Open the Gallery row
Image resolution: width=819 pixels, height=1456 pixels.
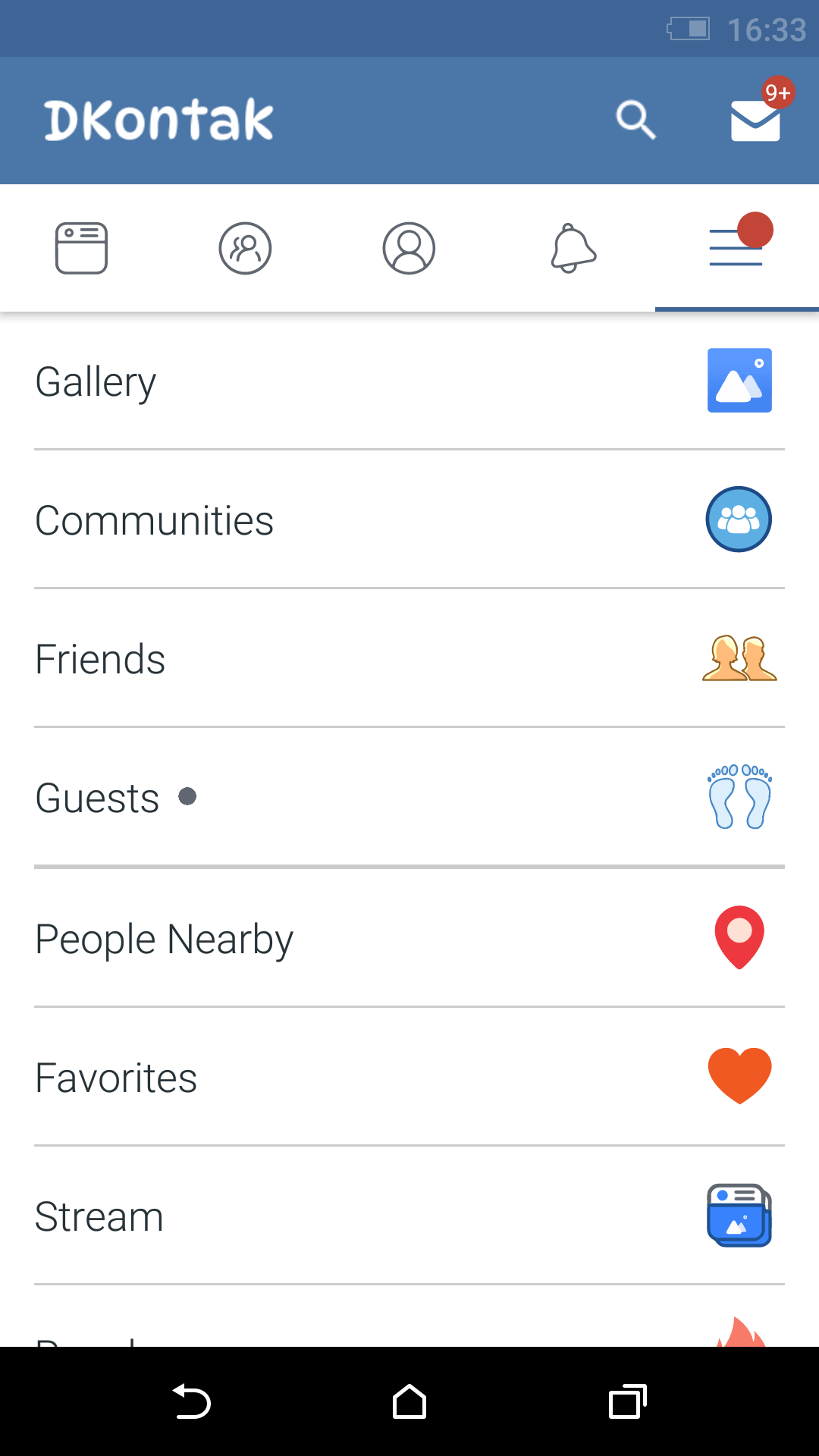(409, 381)
